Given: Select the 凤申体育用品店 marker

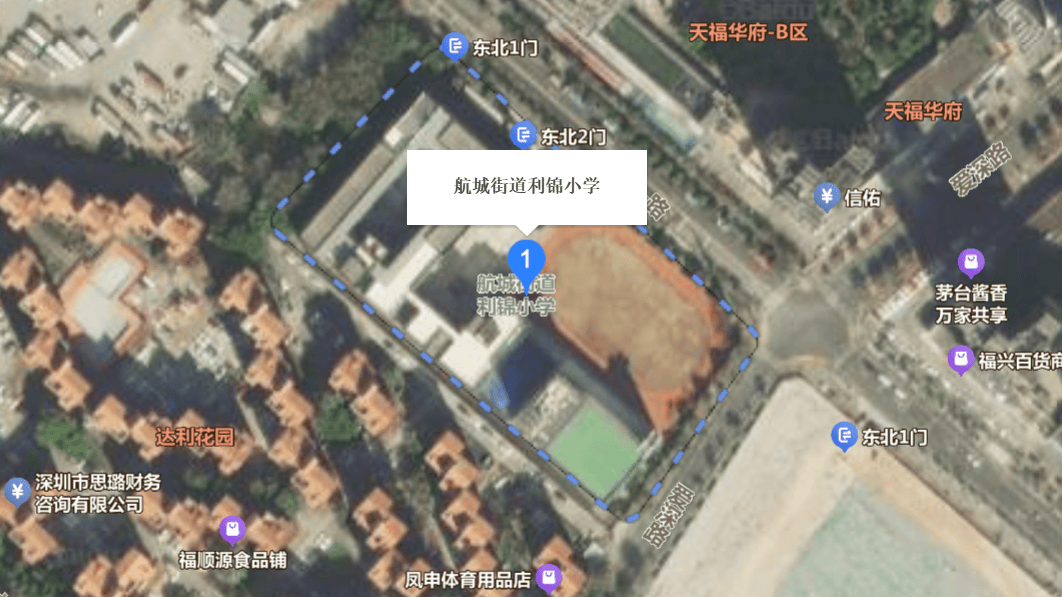Looking at the screenshot, I should [x=548, y=577].
